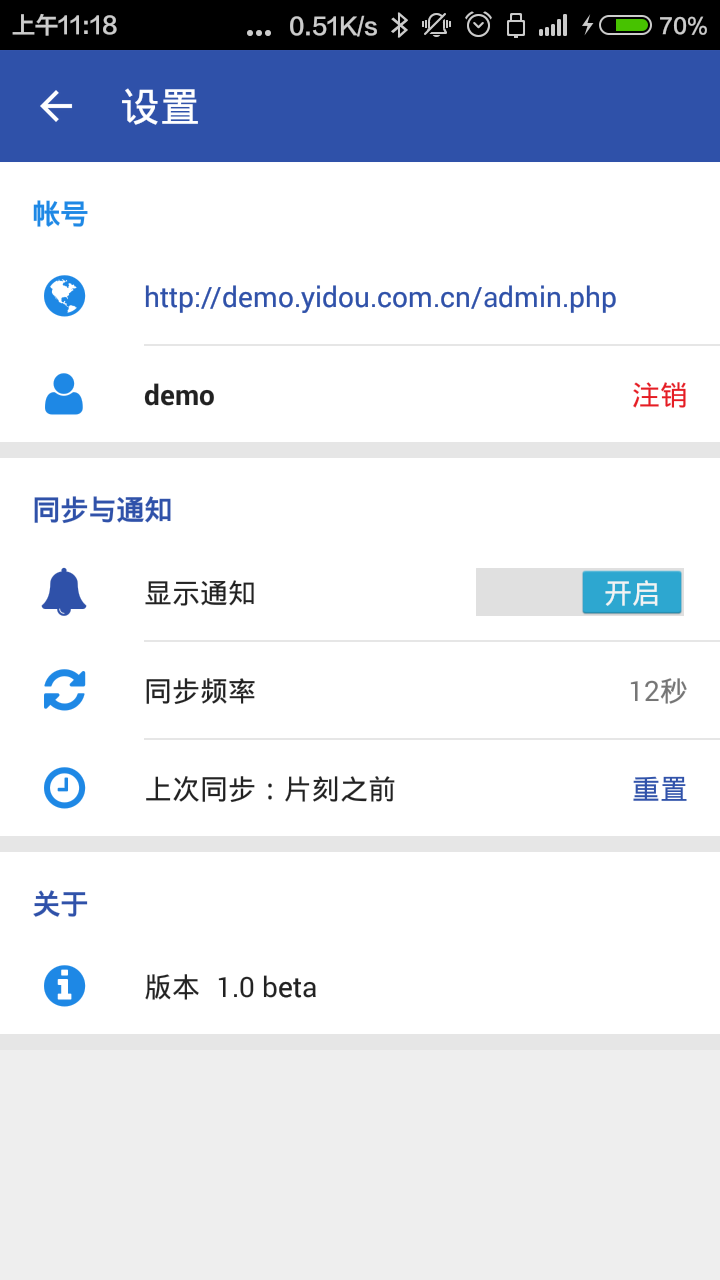720x1280 pixels.
Task: Tap 注销 to log out of demo
Action: click(x=659, y=395)
